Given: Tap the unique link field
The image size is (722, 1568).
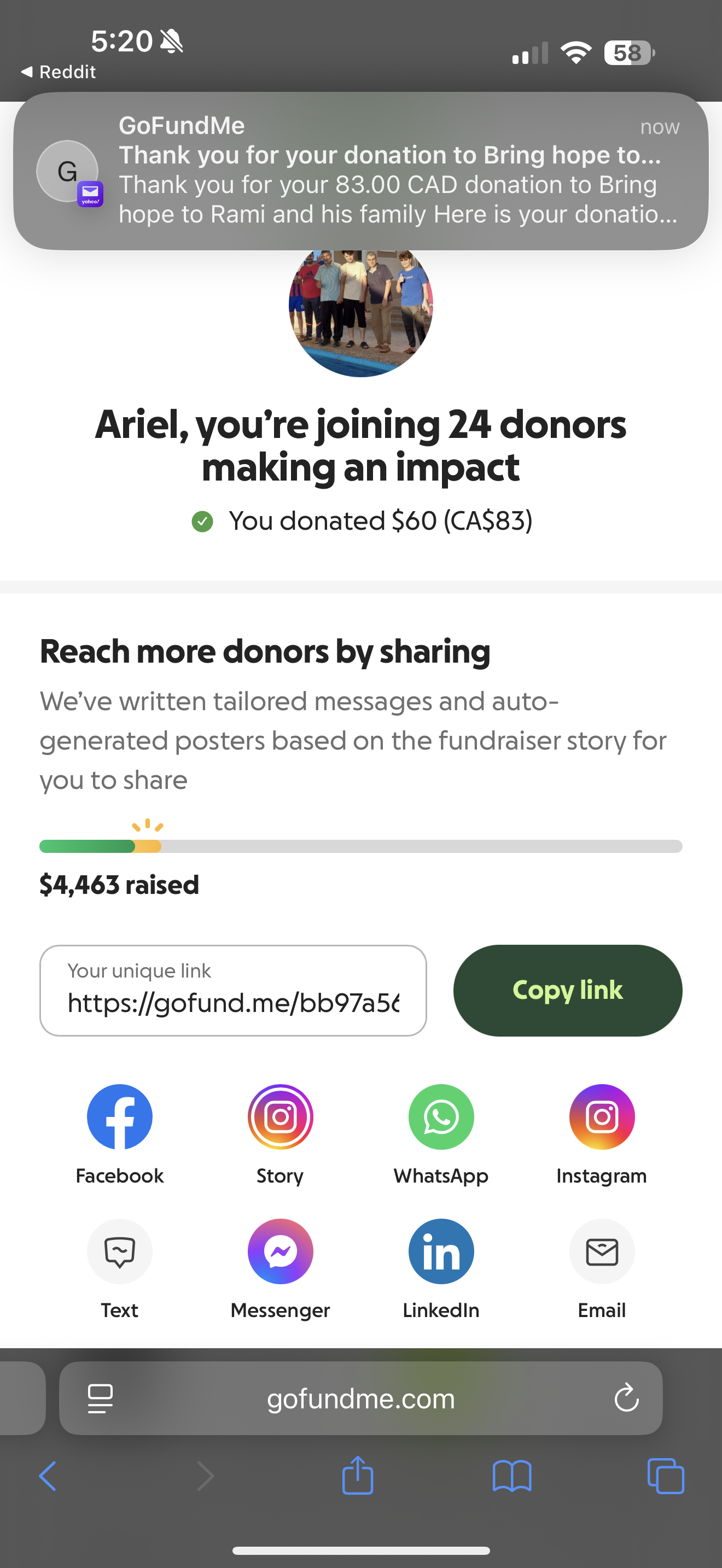Looking at the screenshot, I should (x=232, y=991).
